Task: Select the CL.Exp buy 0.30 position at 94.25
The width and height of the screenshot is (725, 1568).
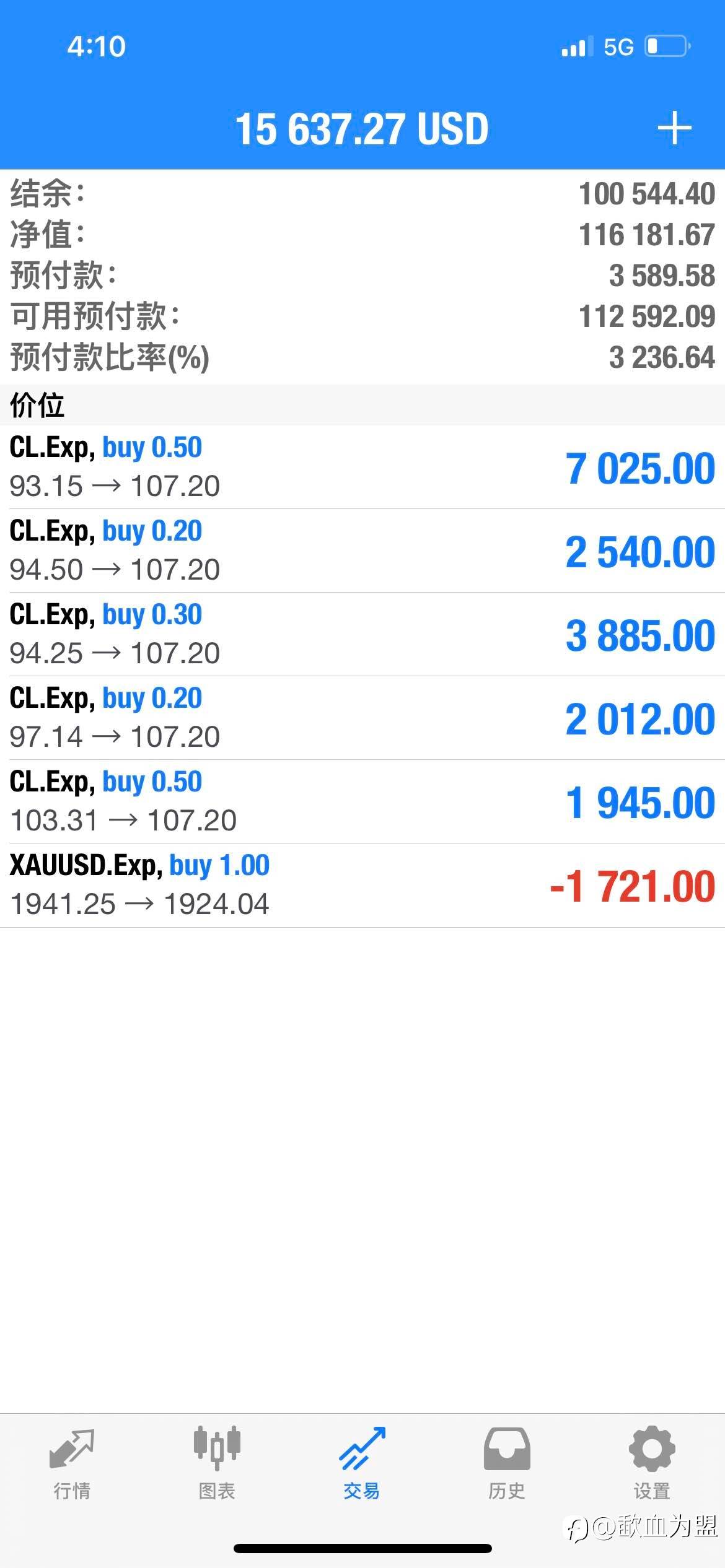Action: tap(362, 634)
